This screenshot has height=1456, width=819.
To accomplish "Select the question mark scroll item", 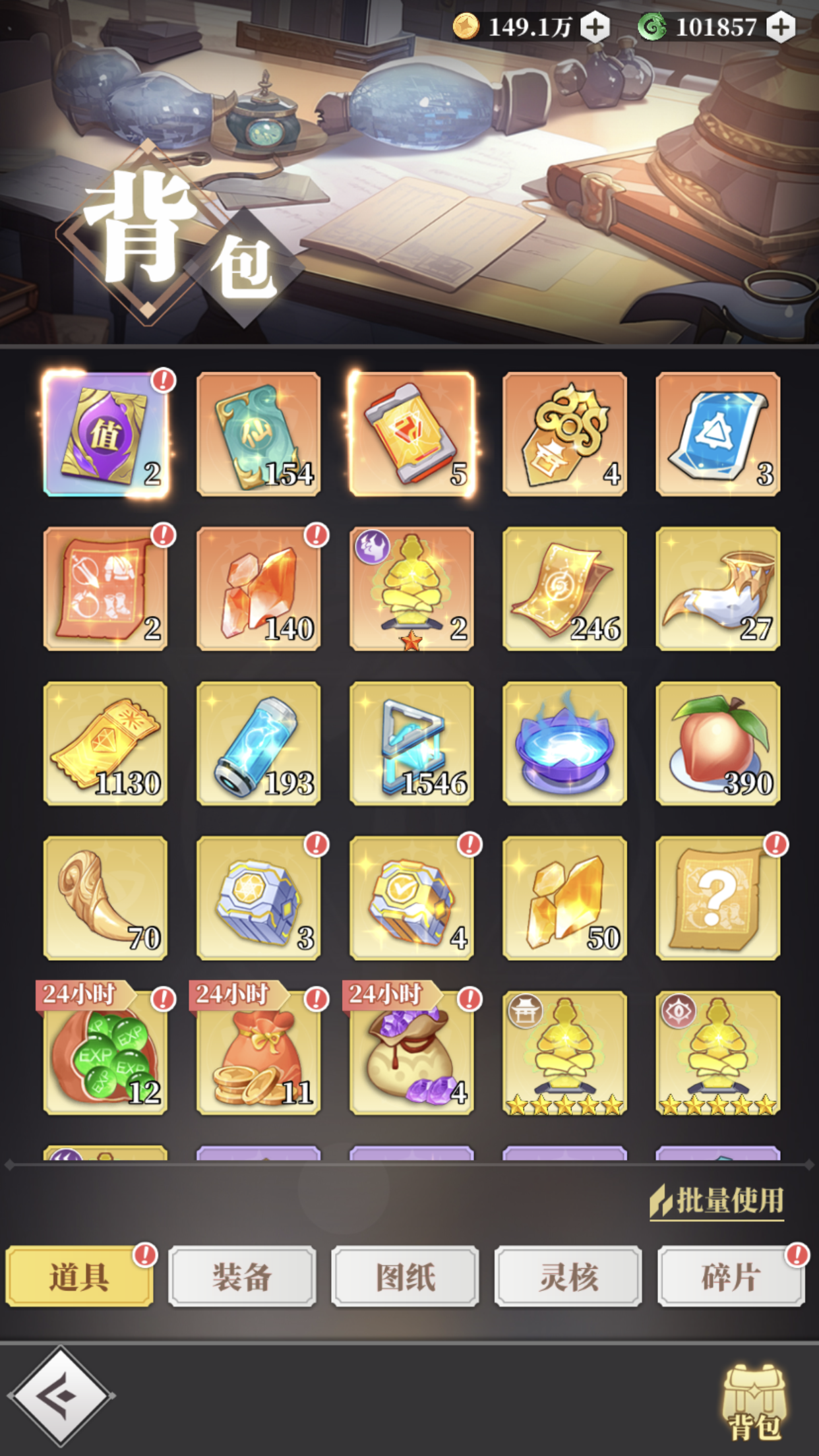I will [x=718, y=898].
